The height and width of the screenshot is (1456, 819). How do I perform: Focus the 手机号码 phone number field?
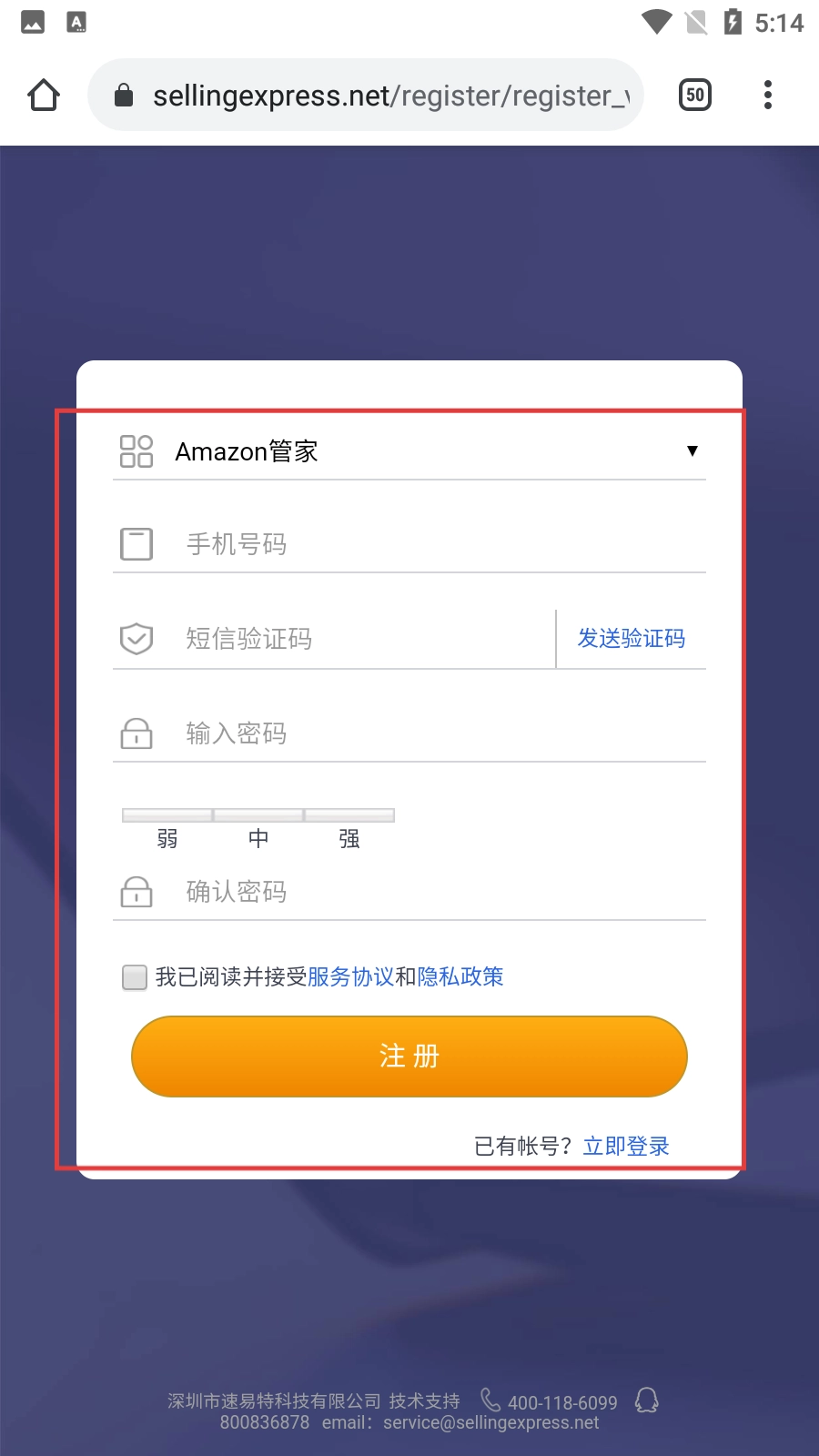coord(409,544)
